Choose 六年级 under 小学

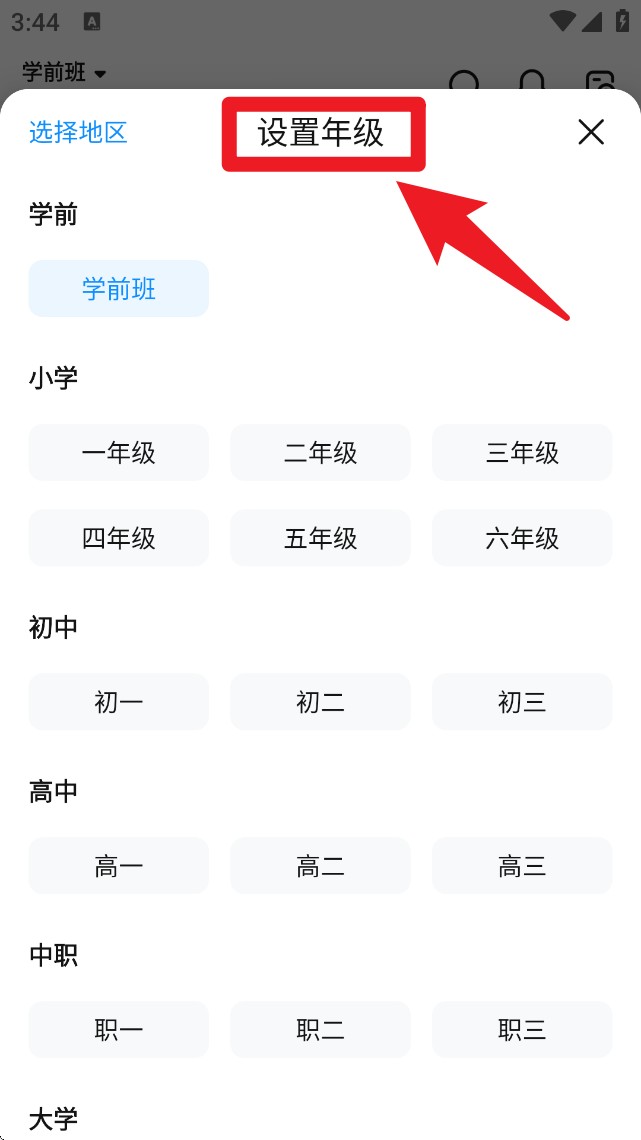[x=522, y=538]
